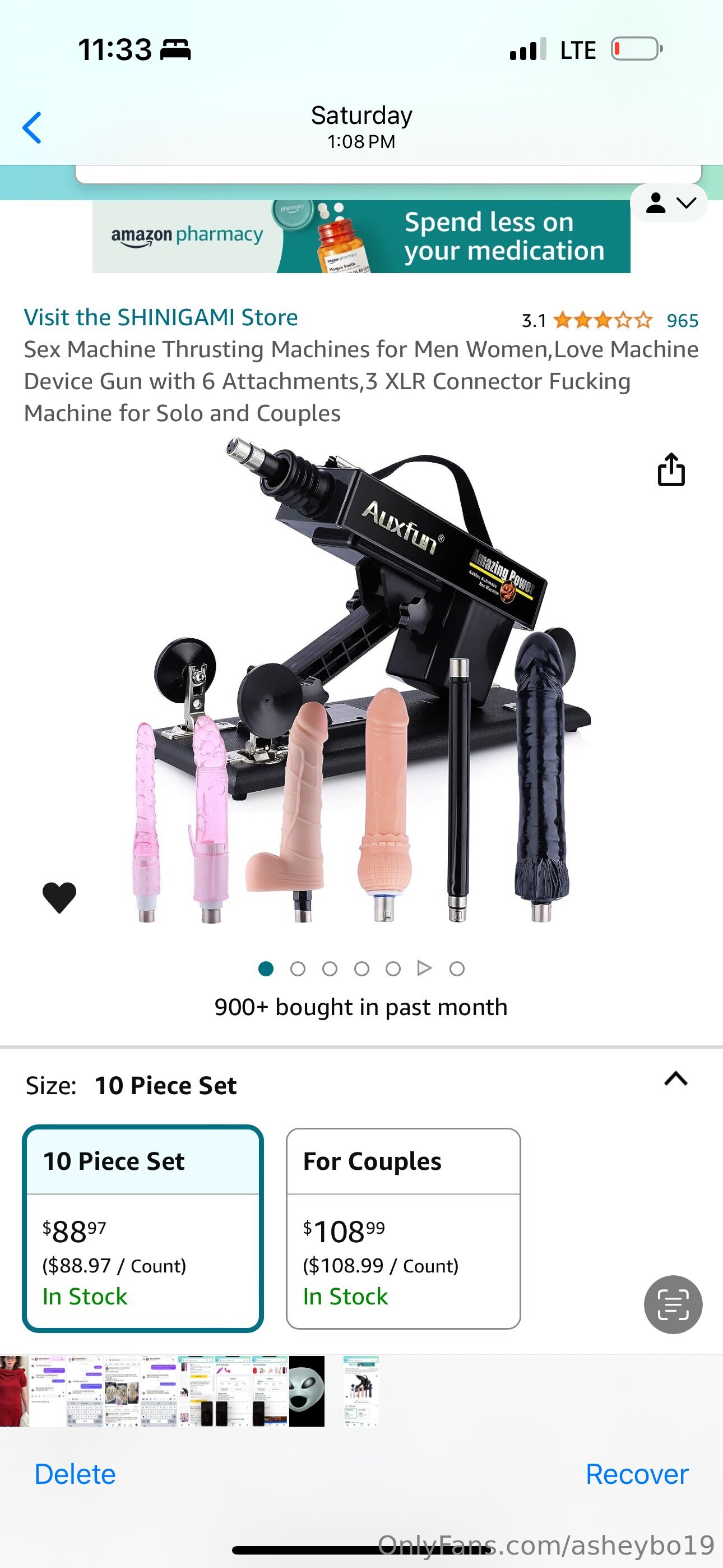
Task: Open the alien face thumbnail in strip
Action: tap(306, 1391)
